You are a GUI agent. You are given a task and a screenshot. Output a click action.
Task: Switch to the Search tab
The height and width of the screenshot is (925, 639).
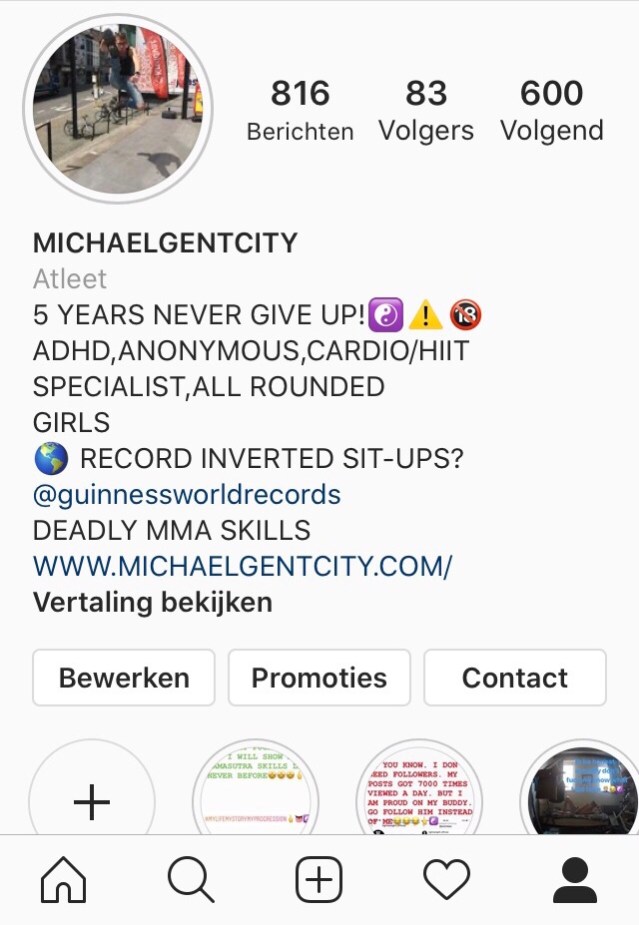pos(190,880)
